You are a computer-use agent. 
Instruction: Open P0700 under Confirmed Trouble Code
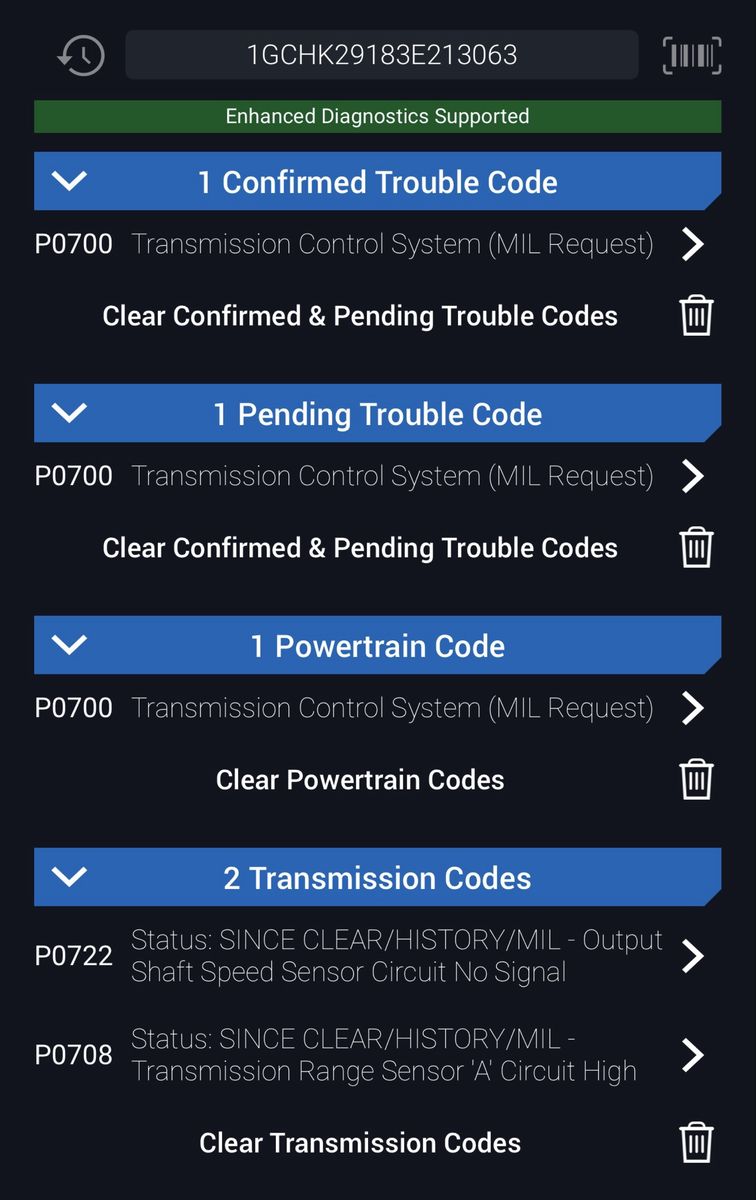[x=692, y=244]
